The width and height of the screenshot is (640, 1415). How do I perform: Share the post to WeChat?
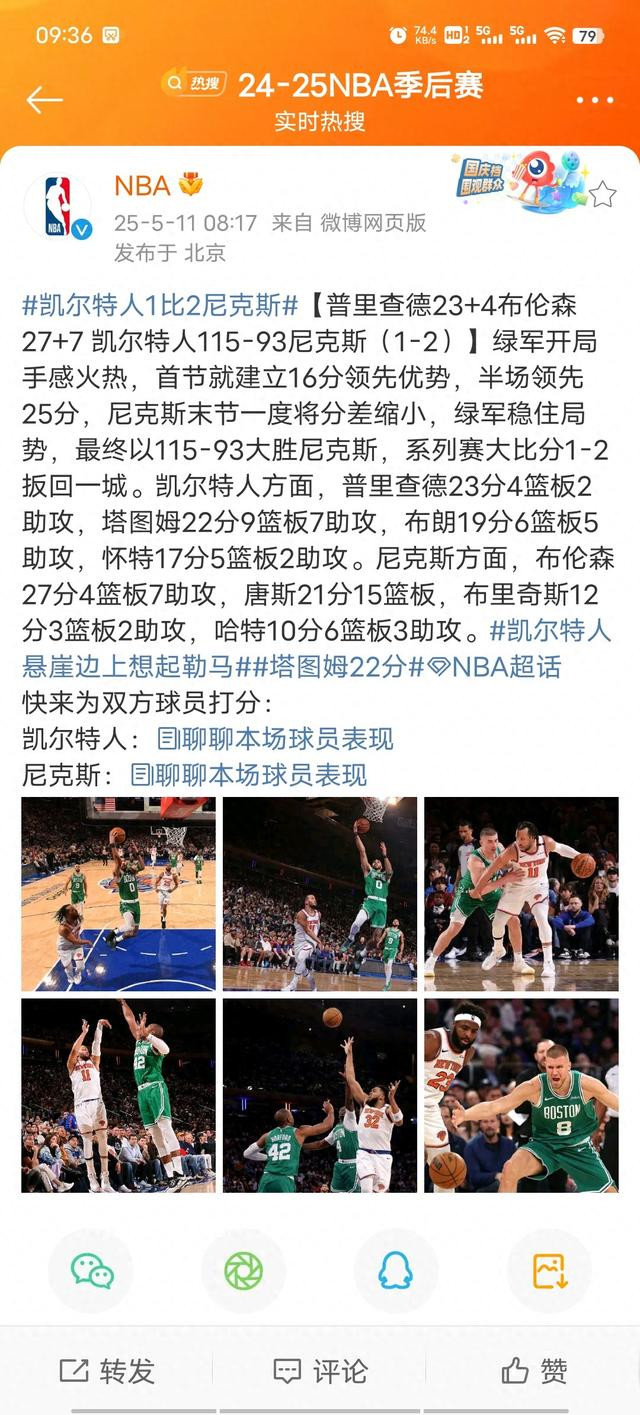tap(92, 1270)
